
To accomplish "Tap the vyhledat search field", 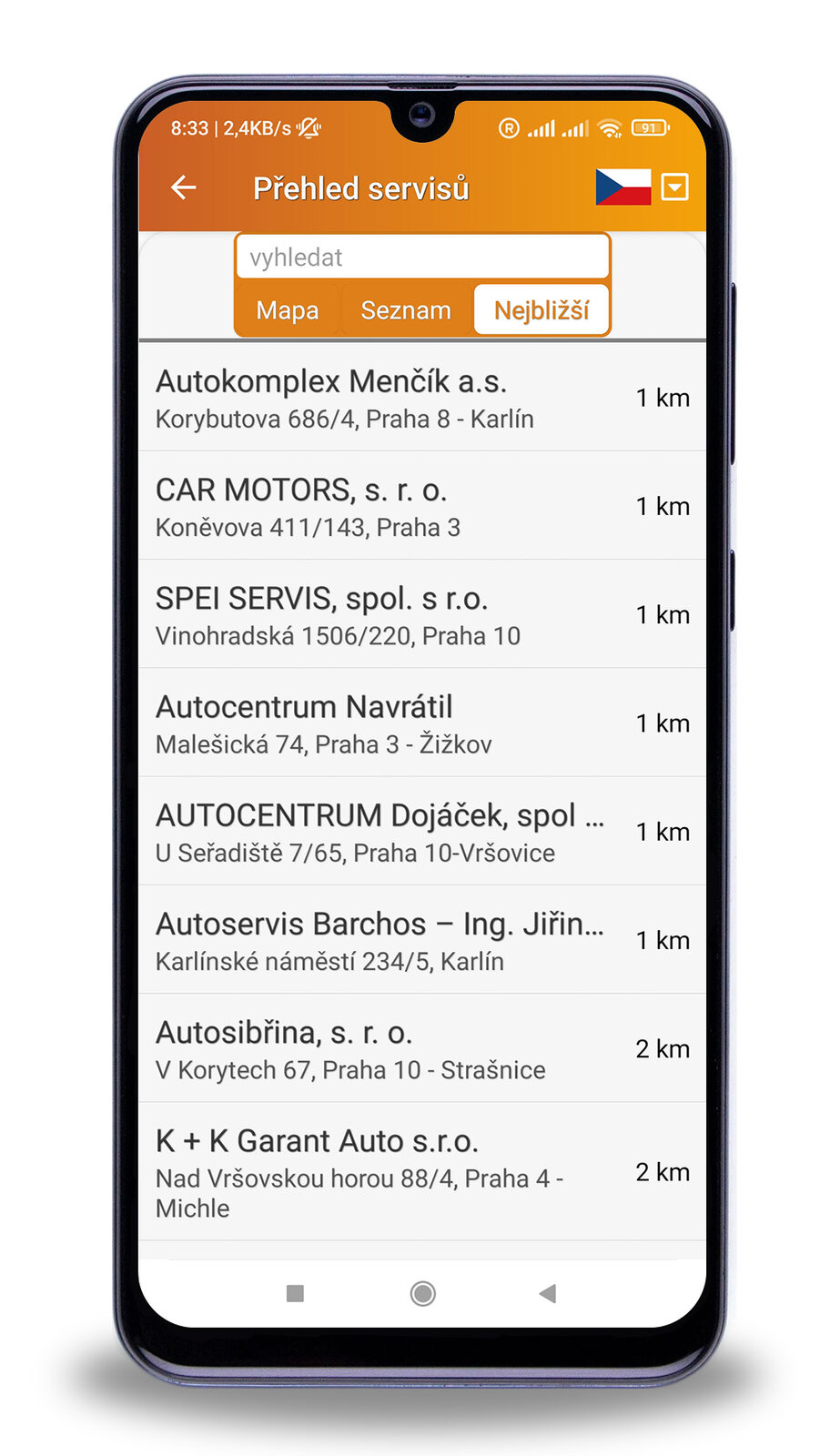I will coord(422,258).
